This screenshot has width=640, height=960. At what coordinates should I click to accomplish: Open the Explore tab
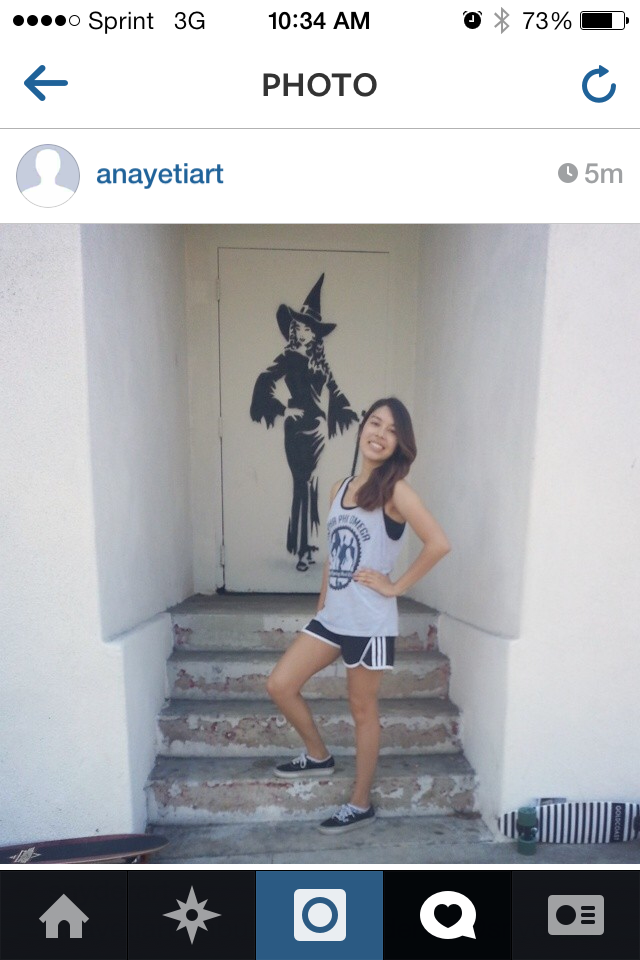tap(191, 915)
